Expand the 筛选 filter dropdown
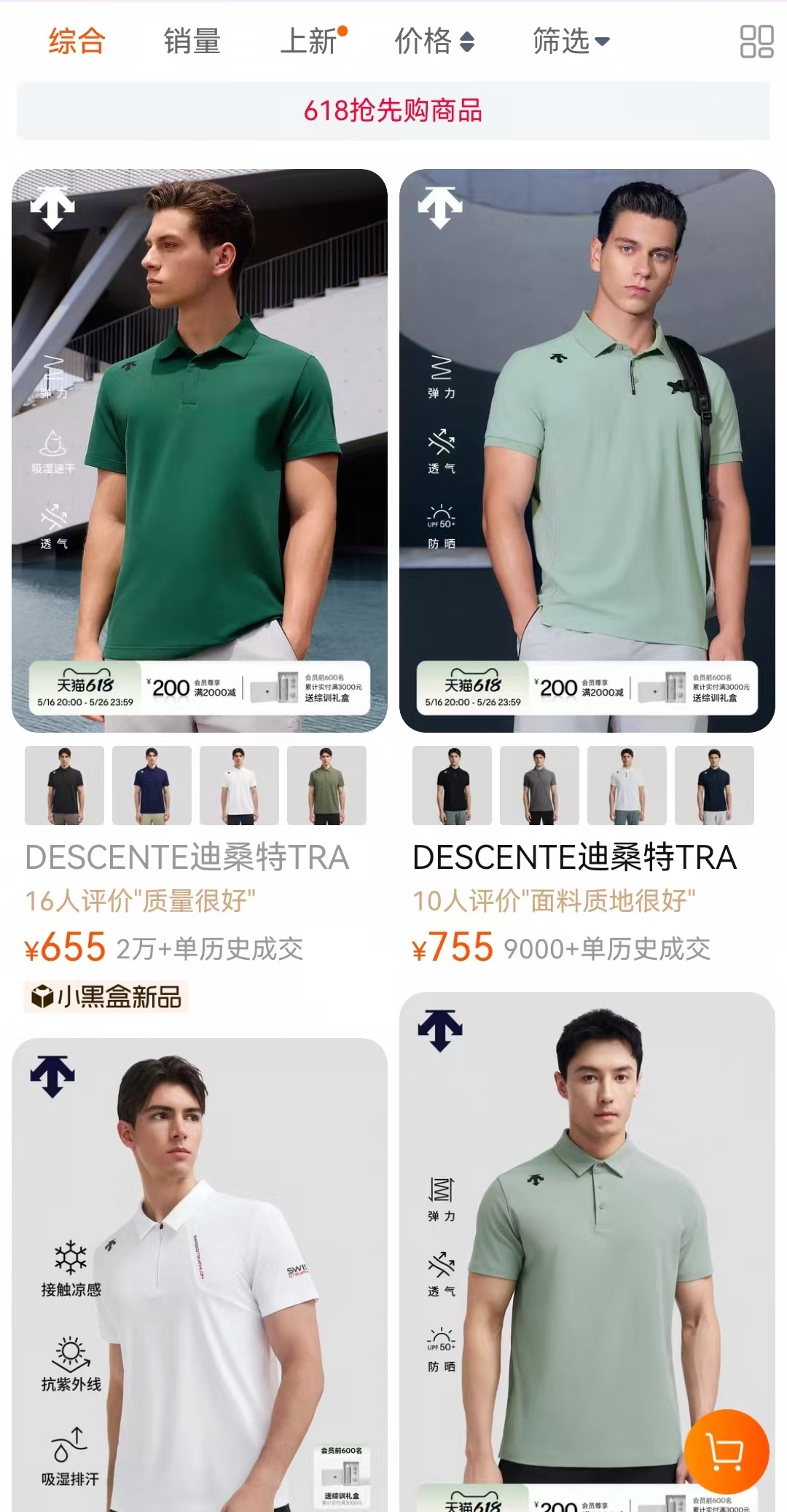Image resolution: width=787 pixels, height=1512 pixels. 571,41
